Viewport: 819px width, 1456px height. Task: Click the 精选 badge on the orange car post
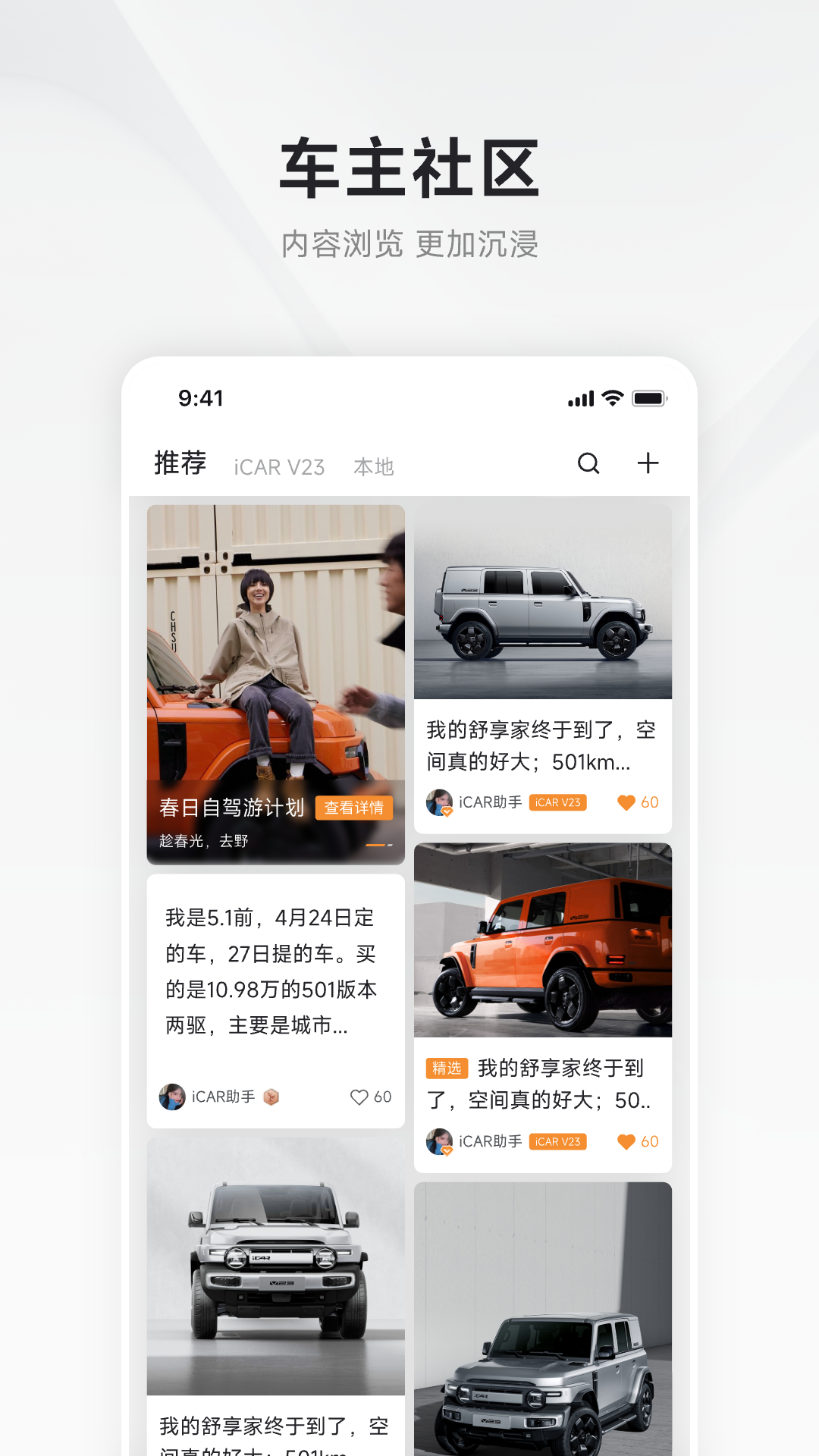click(x=447, y=1068)
